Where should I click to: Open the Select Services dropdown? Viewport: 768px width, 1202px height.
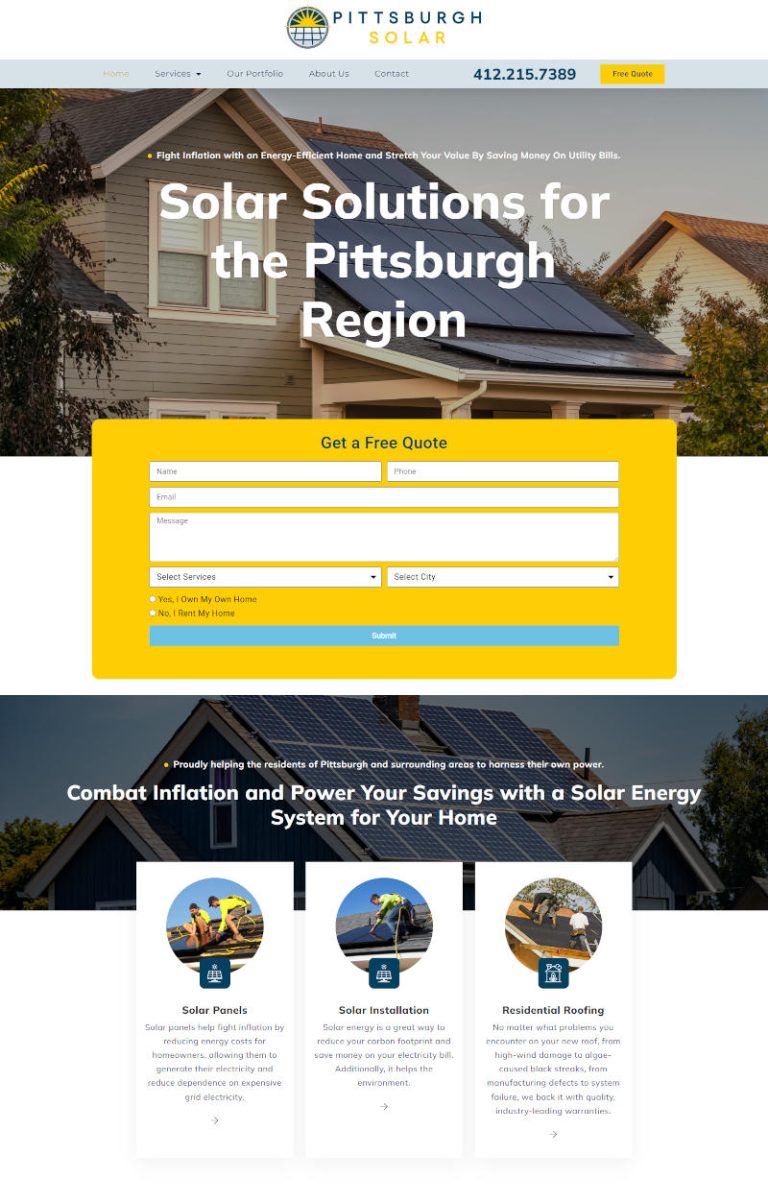pos(265,577)
